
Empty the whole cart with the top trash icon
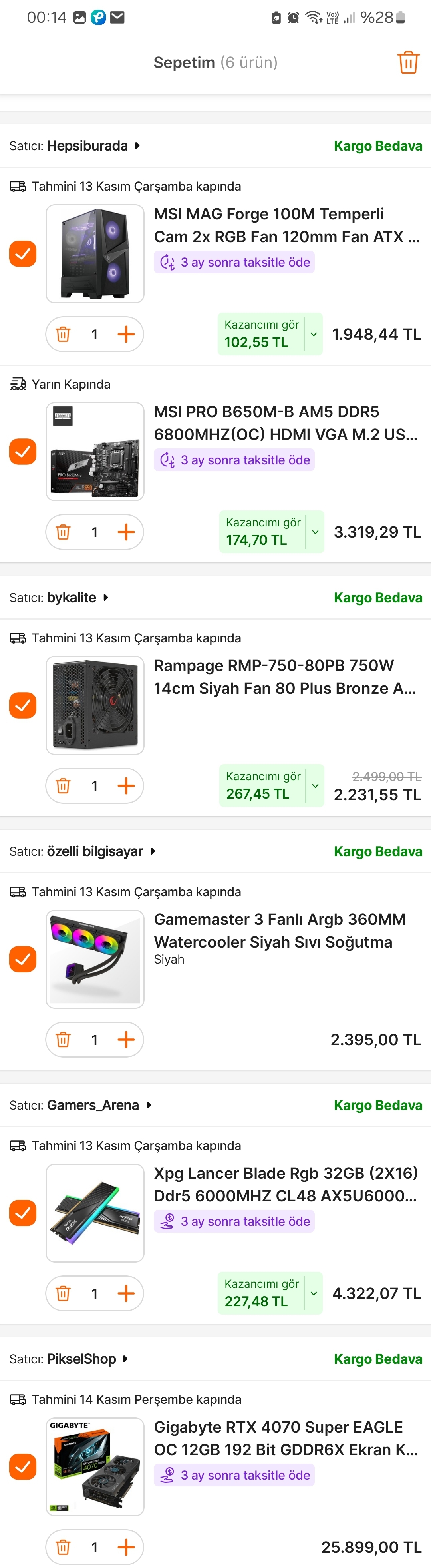(x=408, y=62)
